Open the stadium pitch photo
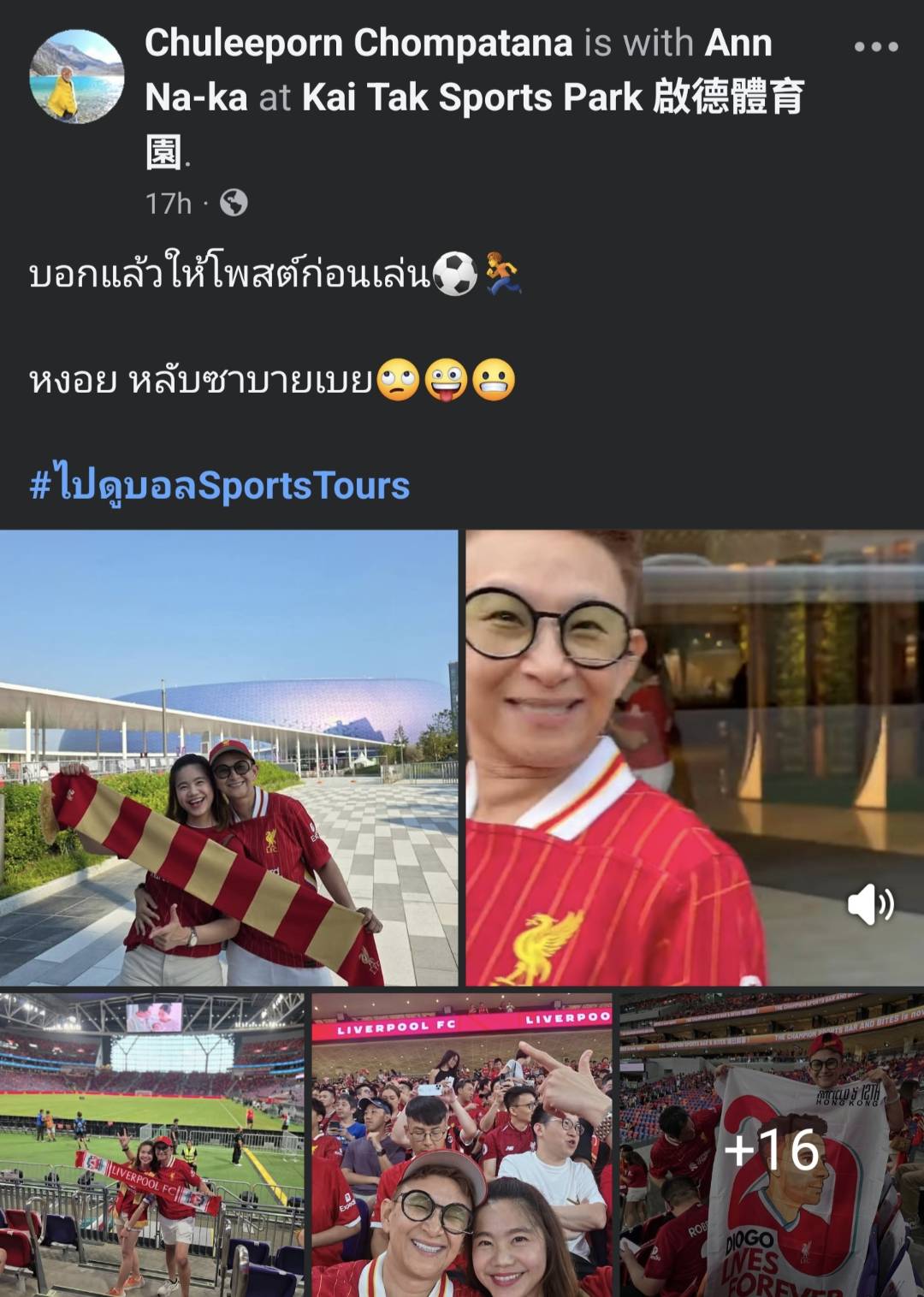The height and width of the screenshot is (1297, 924). click(x=152, y=1145)
